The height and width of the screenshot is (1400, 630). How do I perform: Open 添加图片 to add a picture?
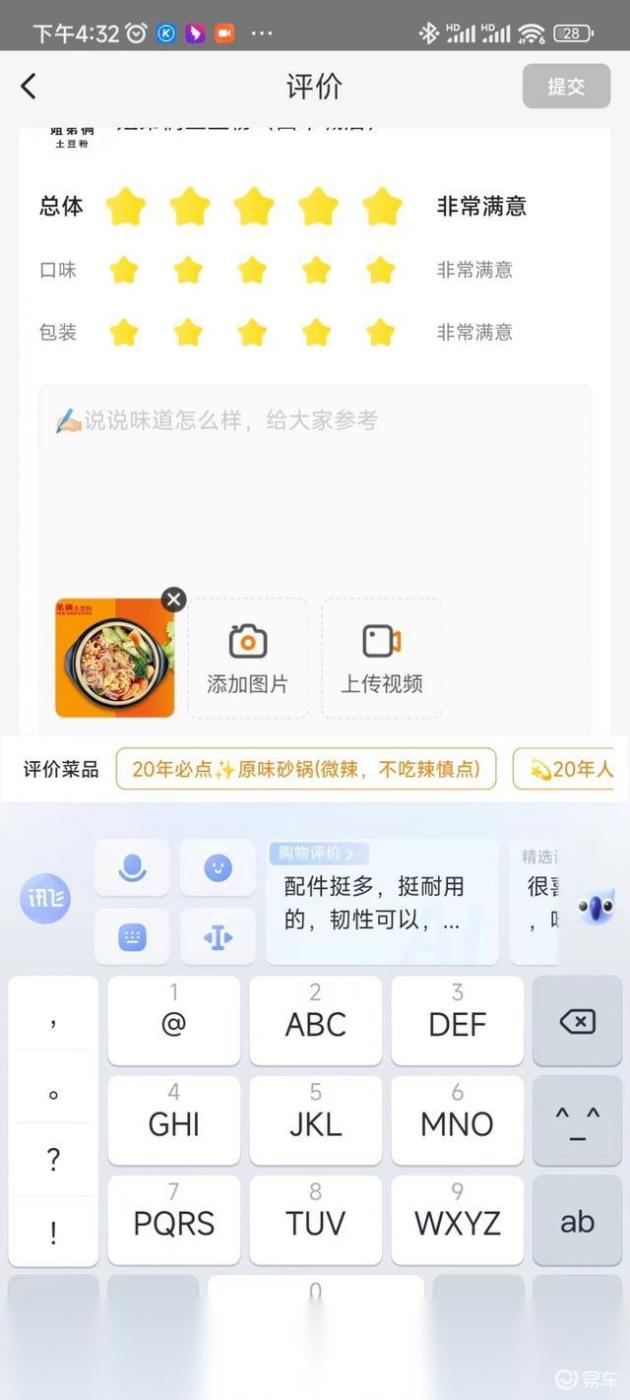(248, 658)
